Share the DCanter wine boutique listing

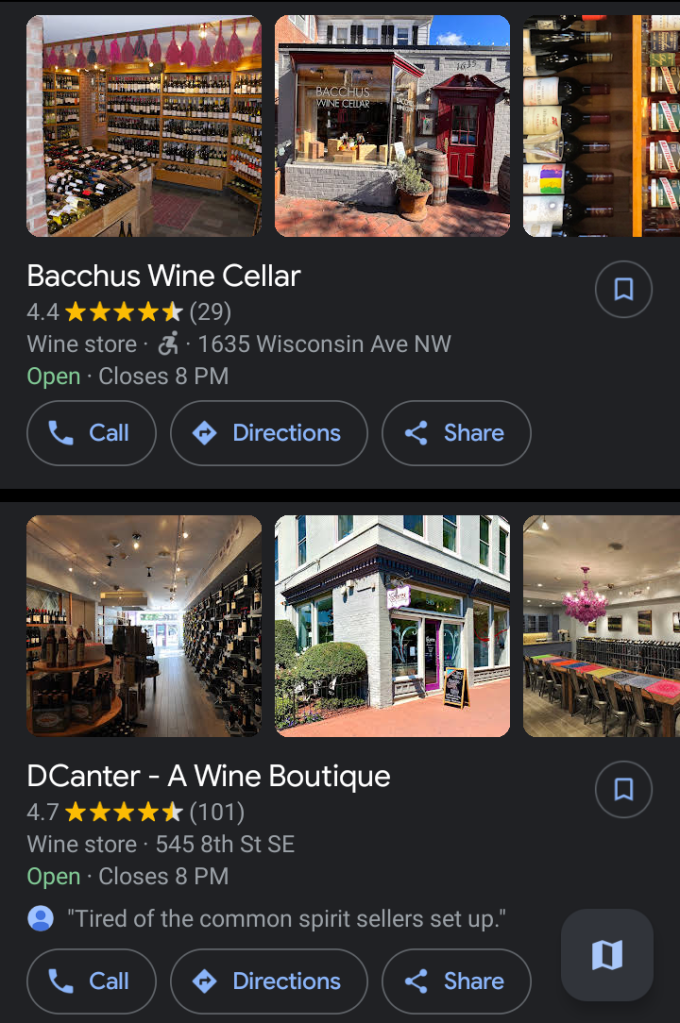pyautogui.click(x=456, y=982)
